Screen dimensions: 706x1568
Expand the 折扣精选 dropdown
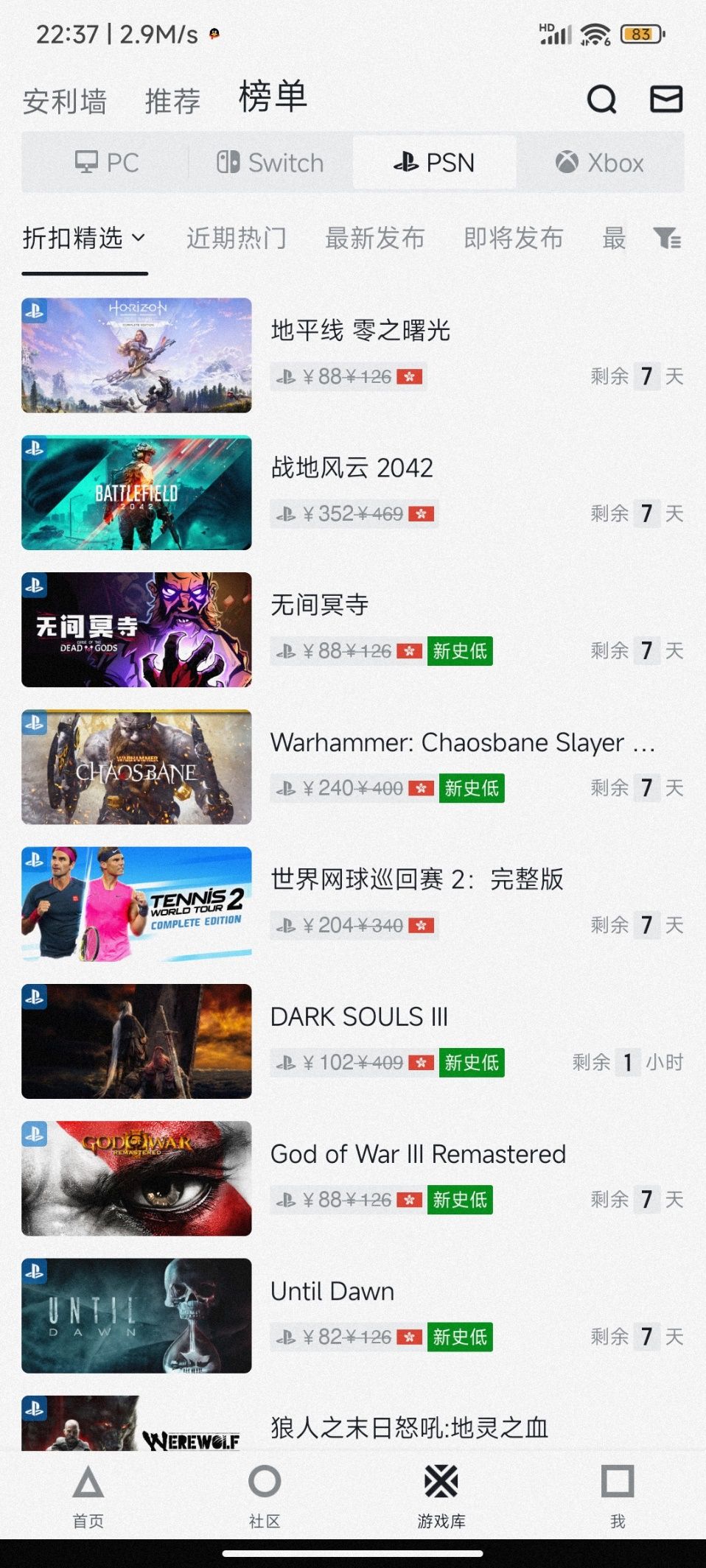click(x=84, y=238)
